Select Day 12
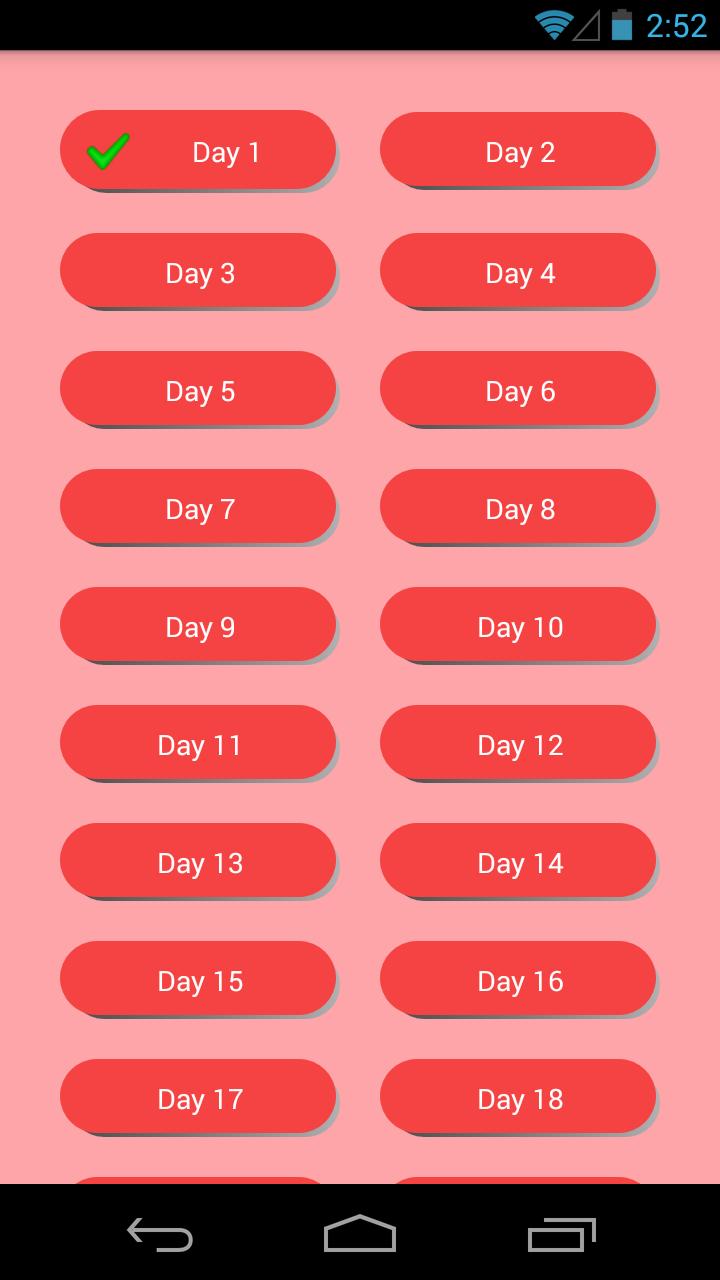The height and width of the screenshot is (1280, 720). [518, 744]
